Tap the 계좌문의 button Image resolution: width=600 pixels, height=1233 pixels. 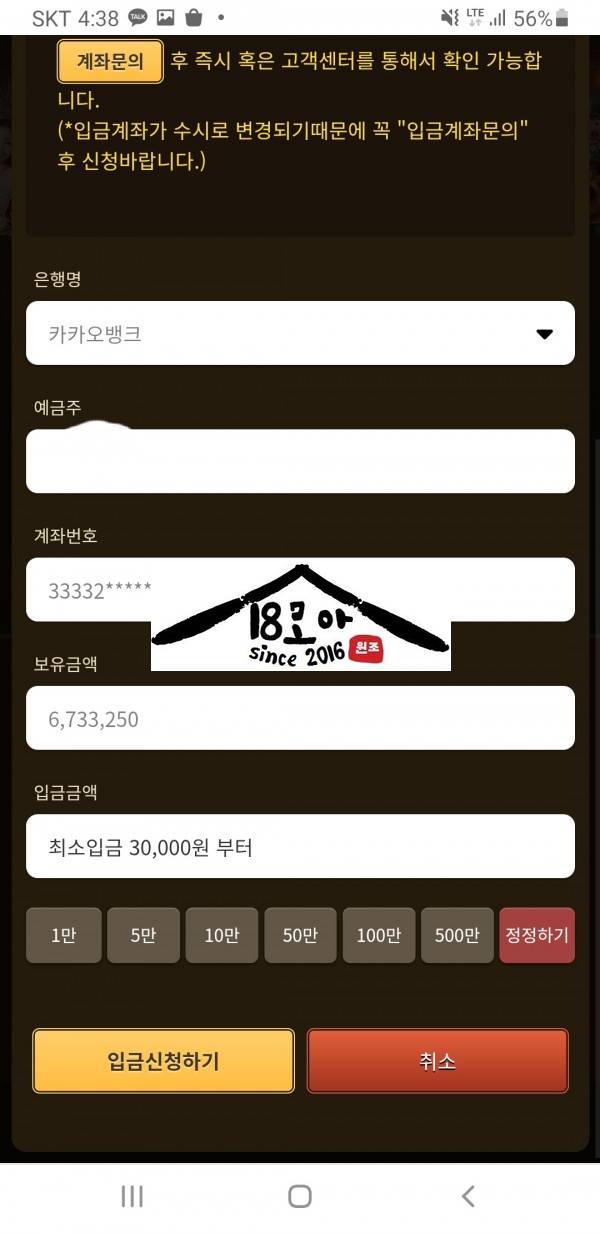(x=110, y=61)
